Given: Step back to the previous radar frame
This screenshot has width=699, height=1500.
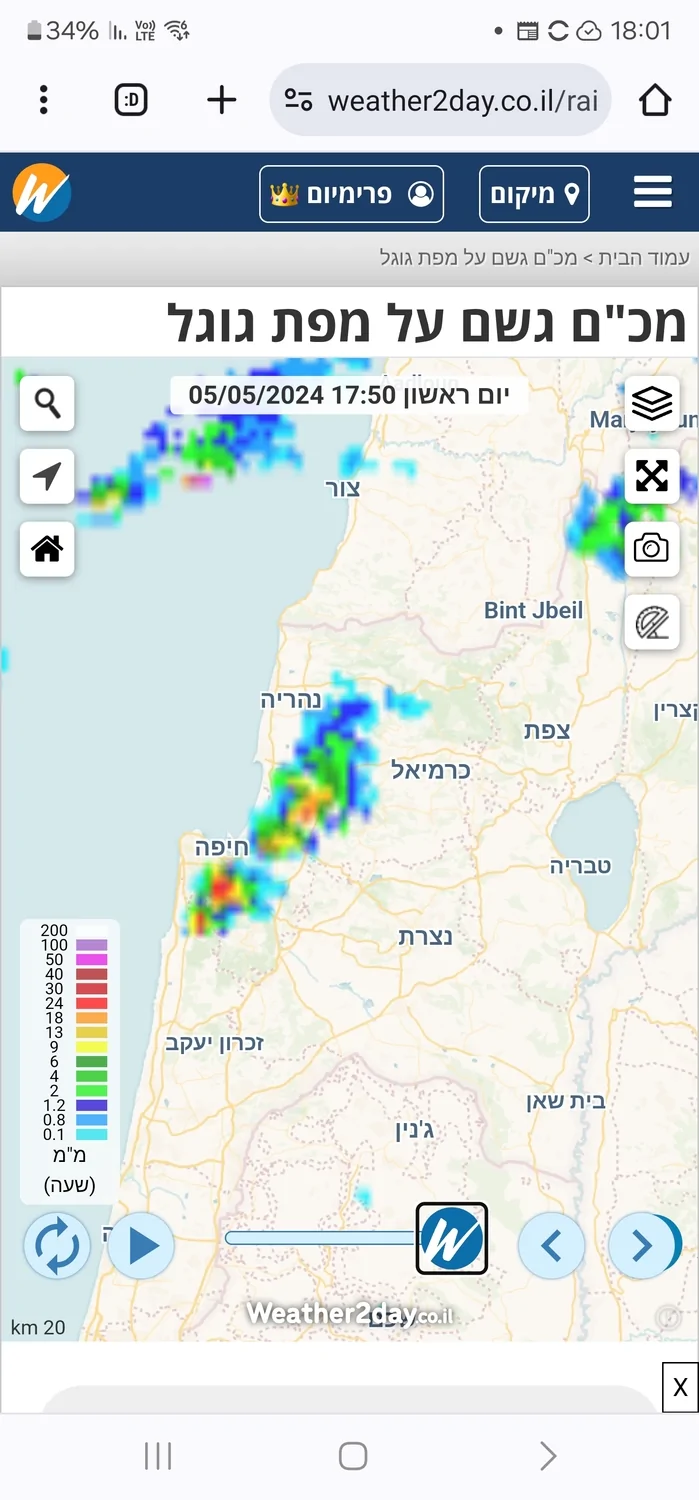Looking at the screenshot, I should click(551, 1246).
